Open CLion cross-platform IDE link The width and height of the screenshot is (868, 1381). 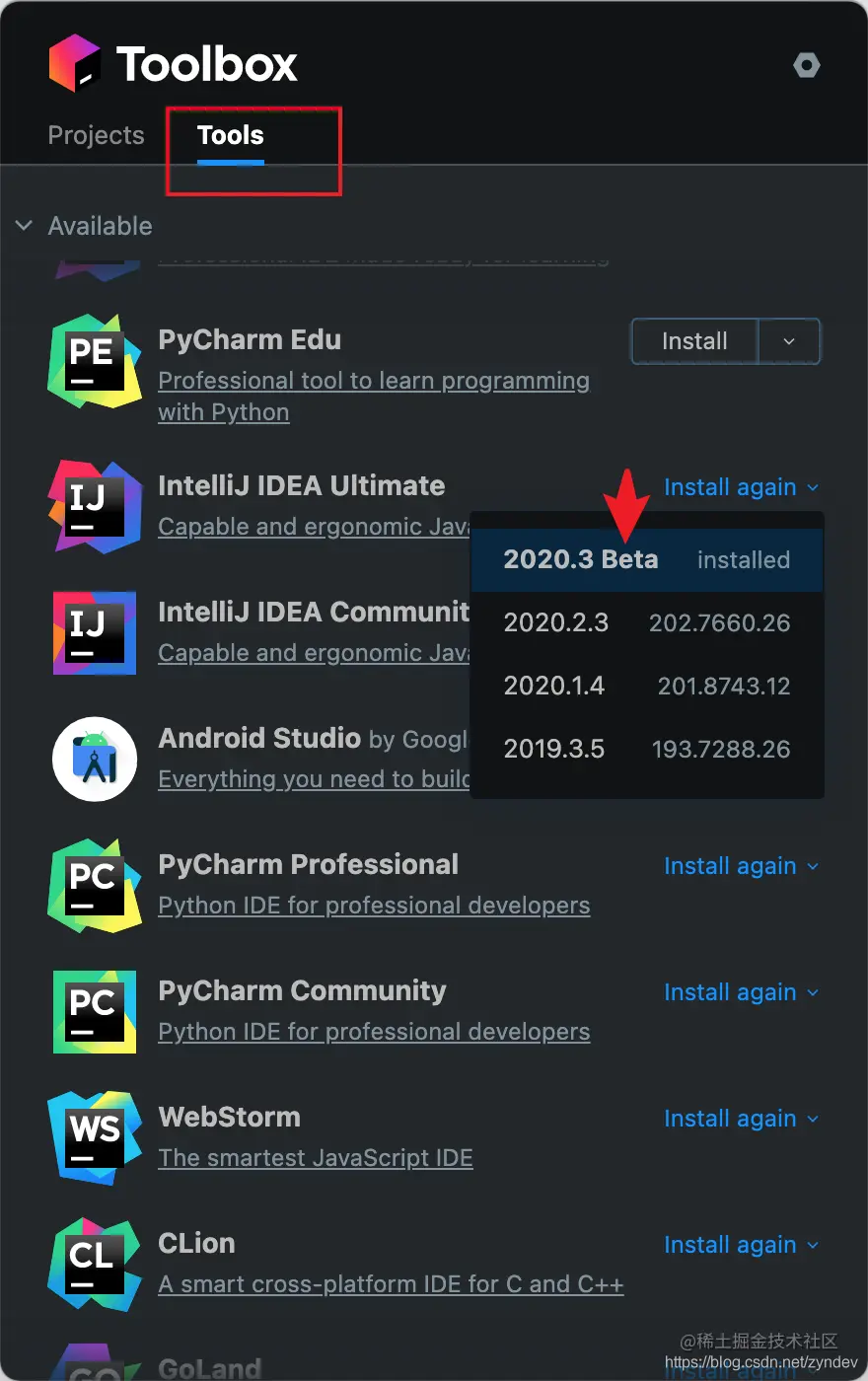(x=391, y=1284)
